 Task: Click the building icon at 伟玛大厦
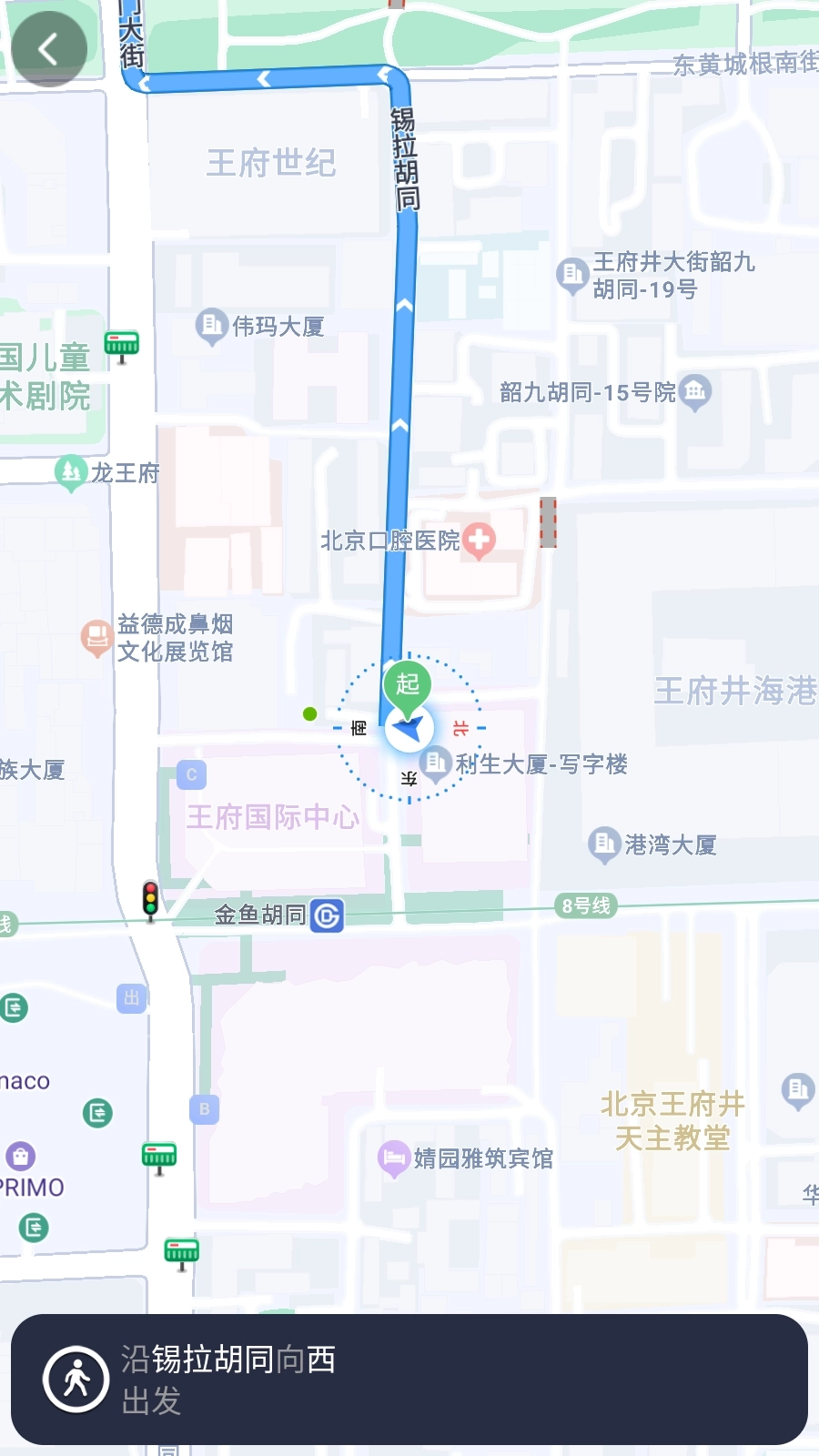pos(211,326)
